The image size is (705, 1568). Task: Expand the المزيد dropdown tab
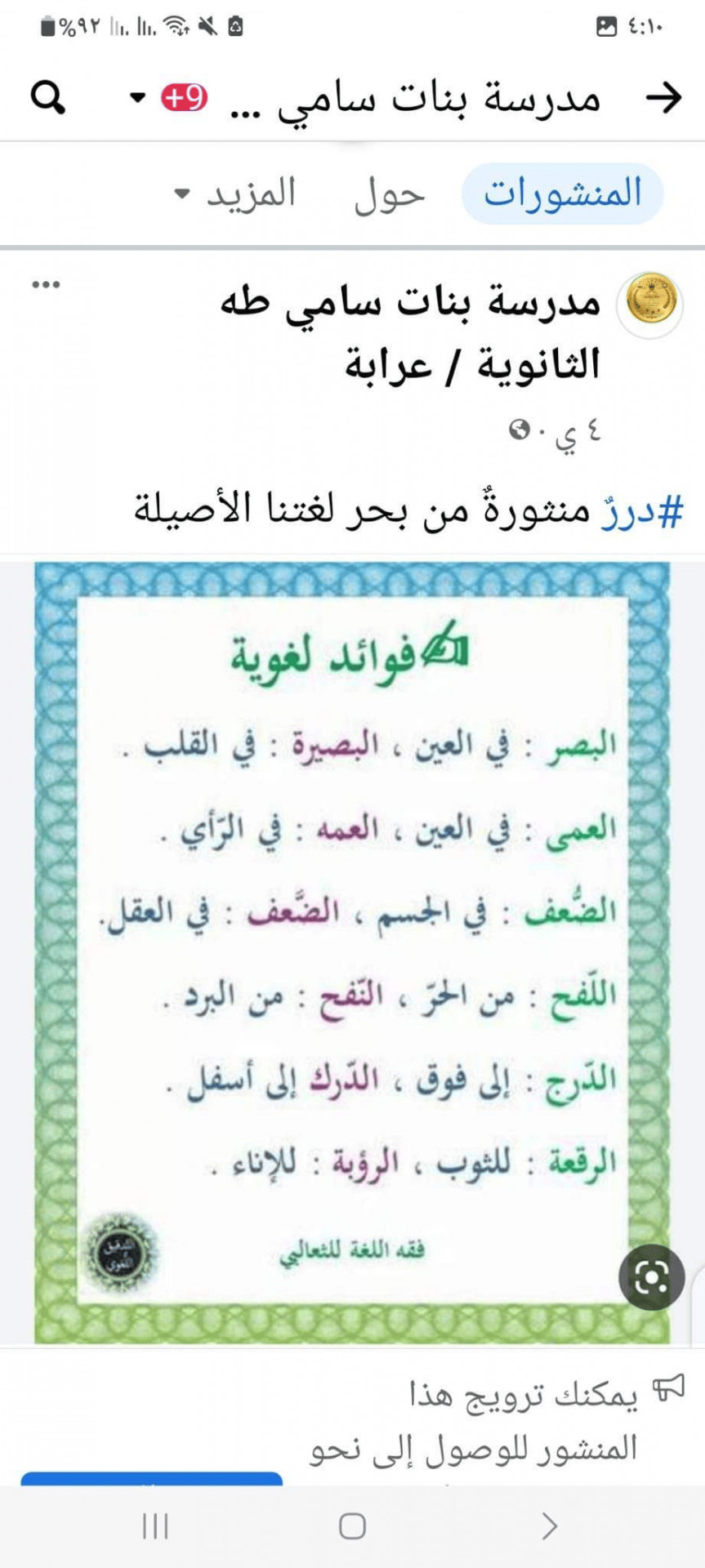235,194
